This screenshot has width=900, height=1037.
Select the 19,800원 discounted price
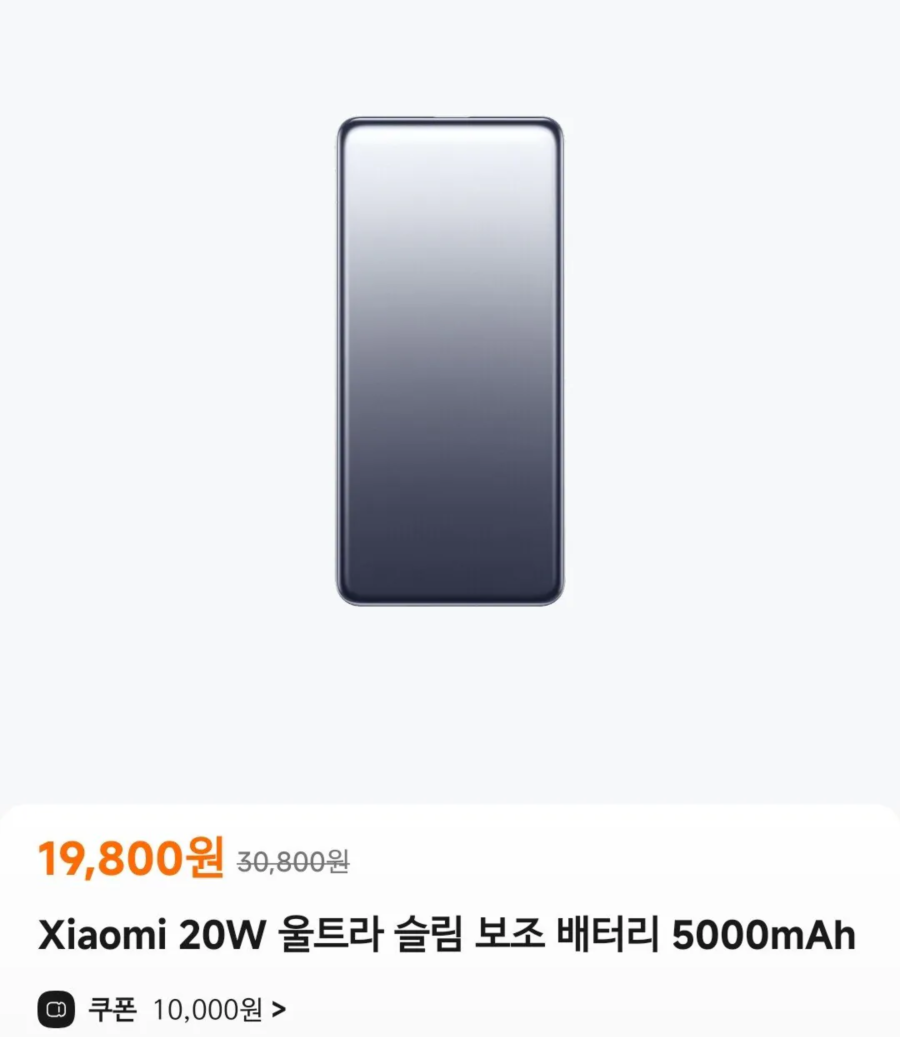[x=130, y=858]
